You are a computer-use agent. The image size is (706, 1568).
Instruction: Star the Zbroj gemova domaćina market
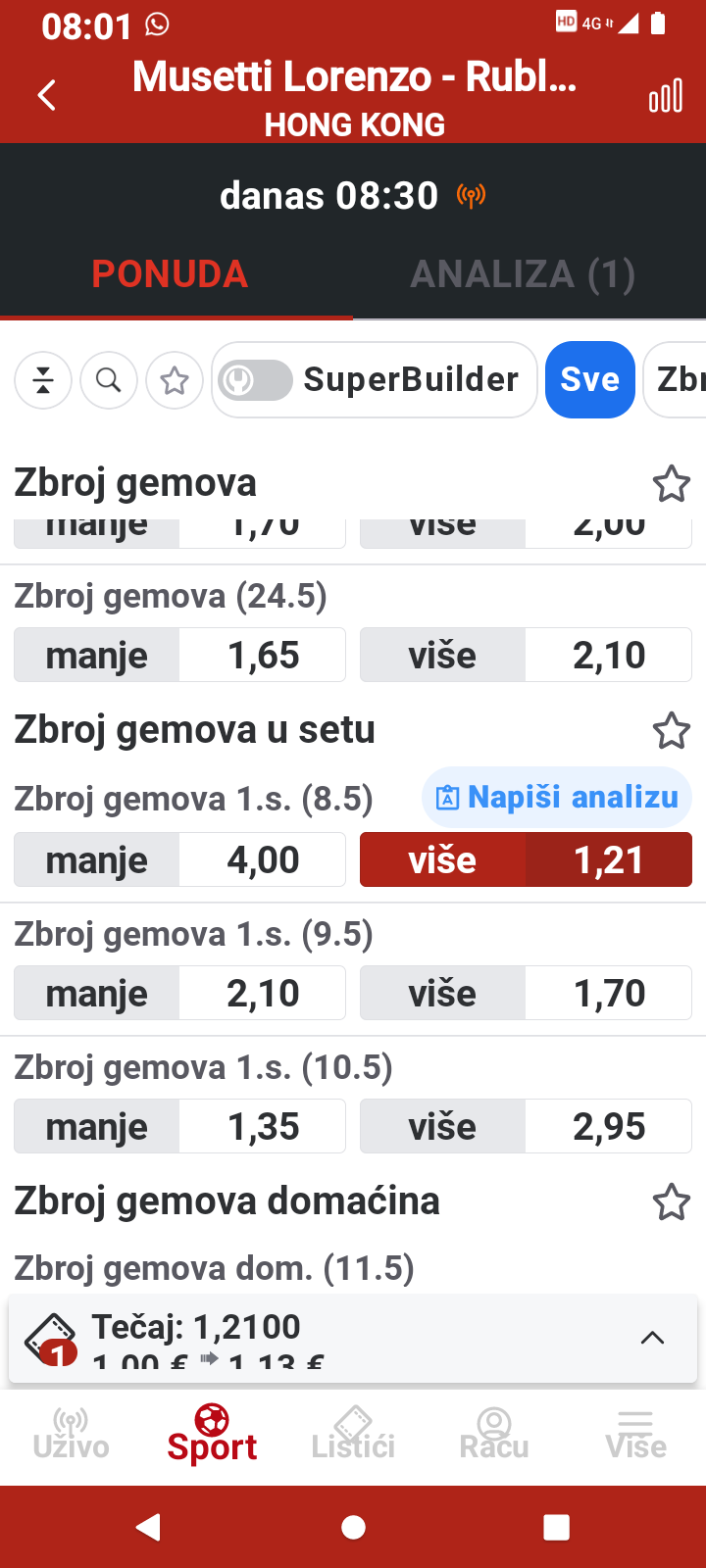672,1202
